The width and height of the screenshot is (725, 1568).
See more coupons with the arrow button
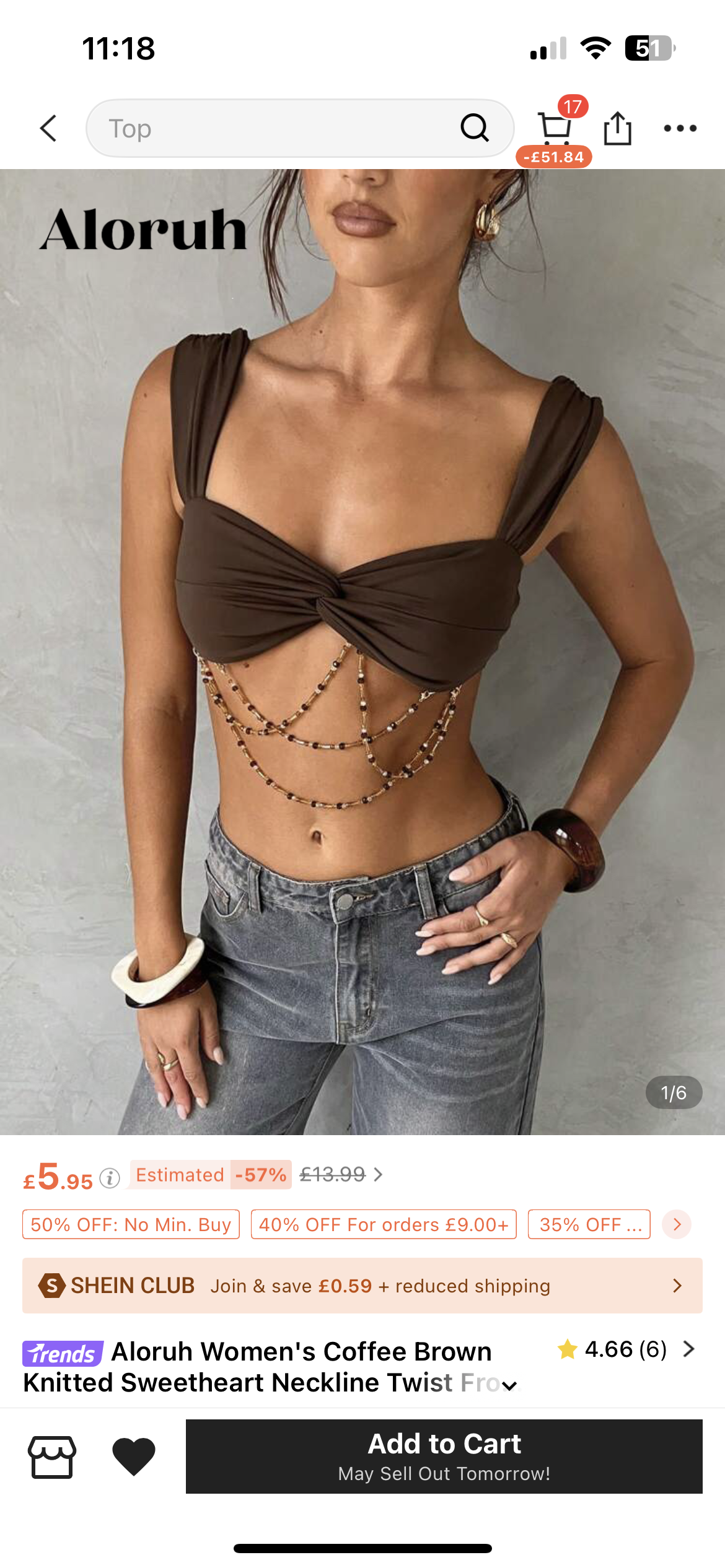[x=677, y=1224]
